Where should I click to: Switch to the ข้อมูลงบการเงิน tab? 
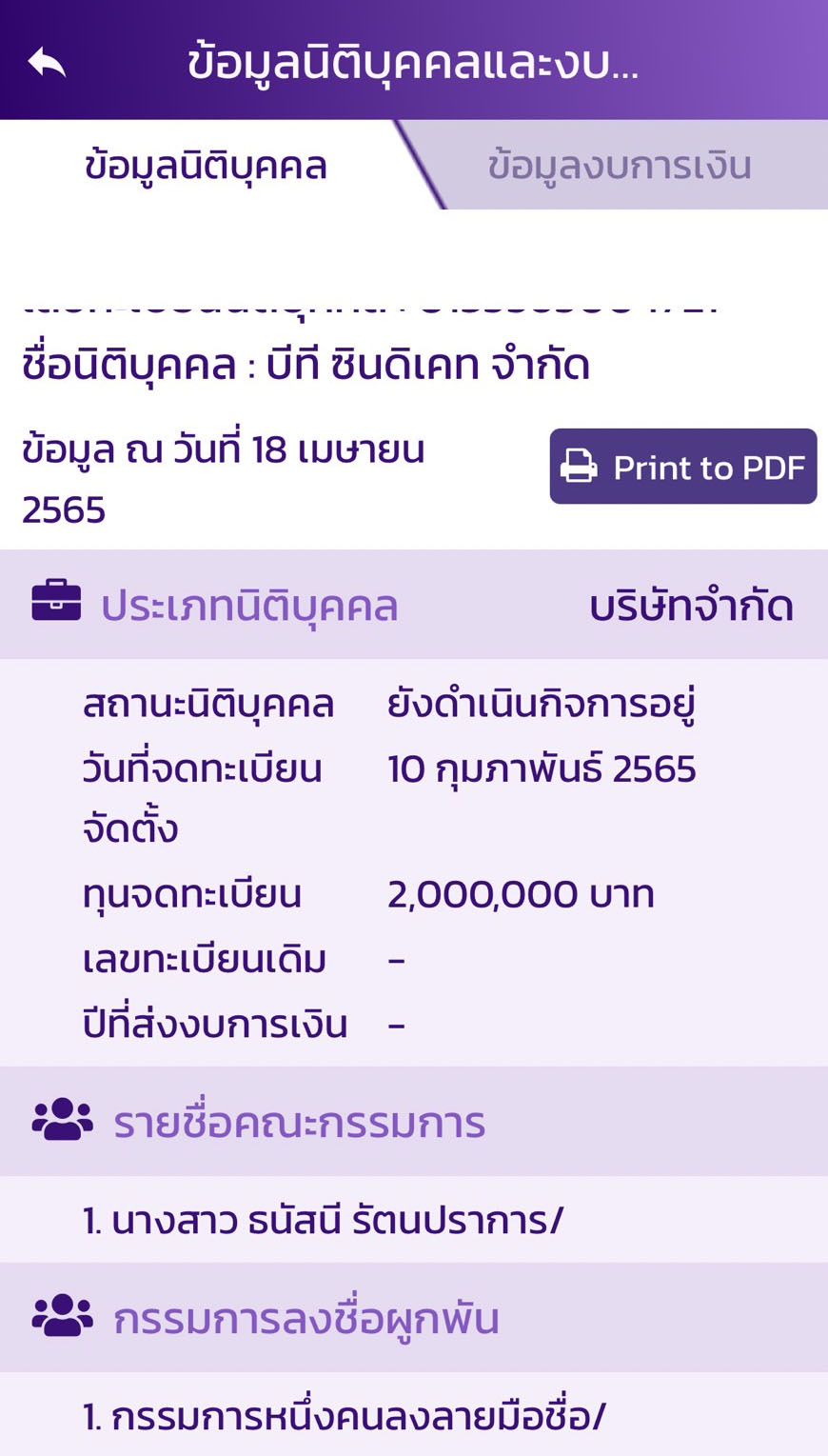click(620, 166)
